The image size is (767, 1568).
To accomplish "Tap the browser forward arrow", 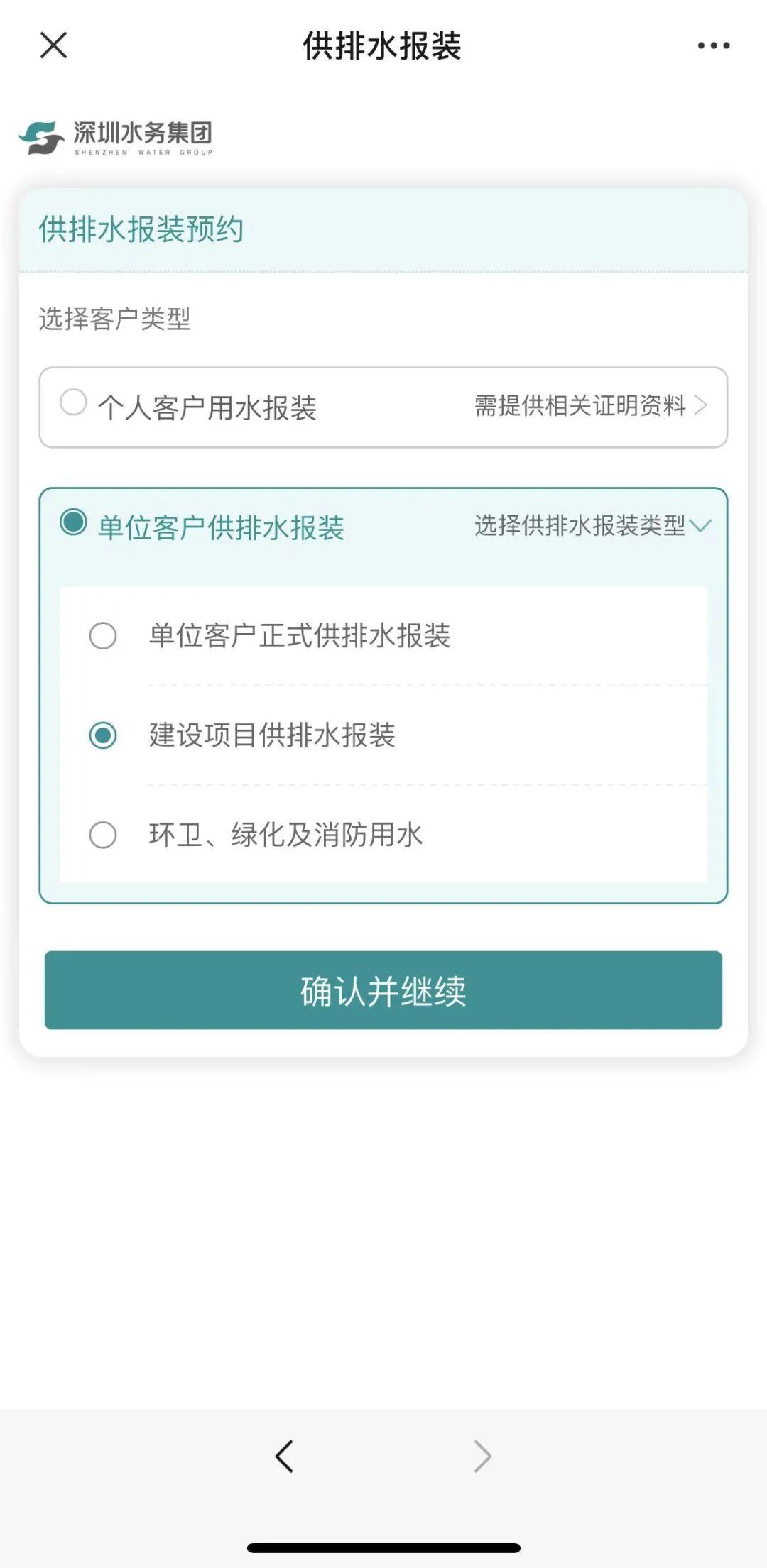I will 482,1457.
